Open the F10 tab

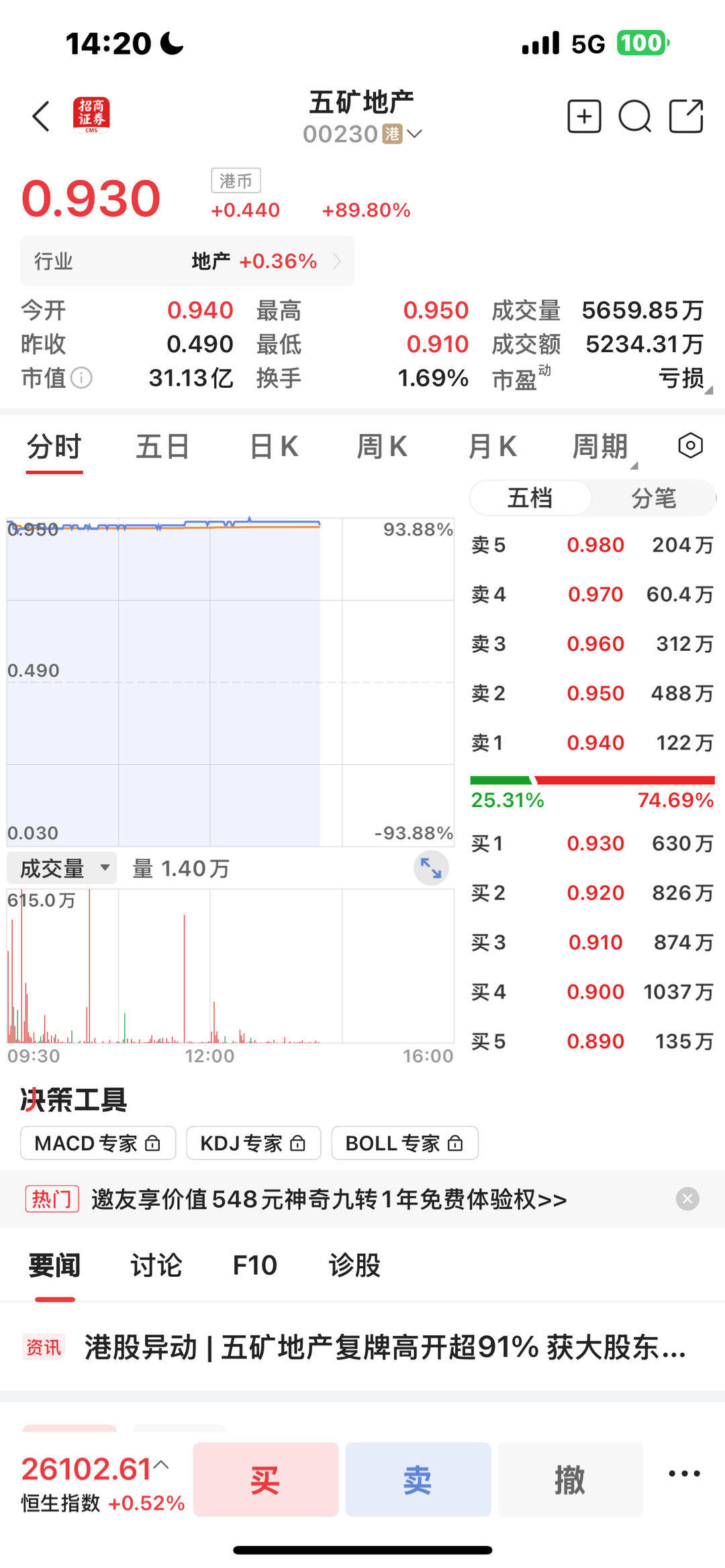click(x=254, y=1265)
